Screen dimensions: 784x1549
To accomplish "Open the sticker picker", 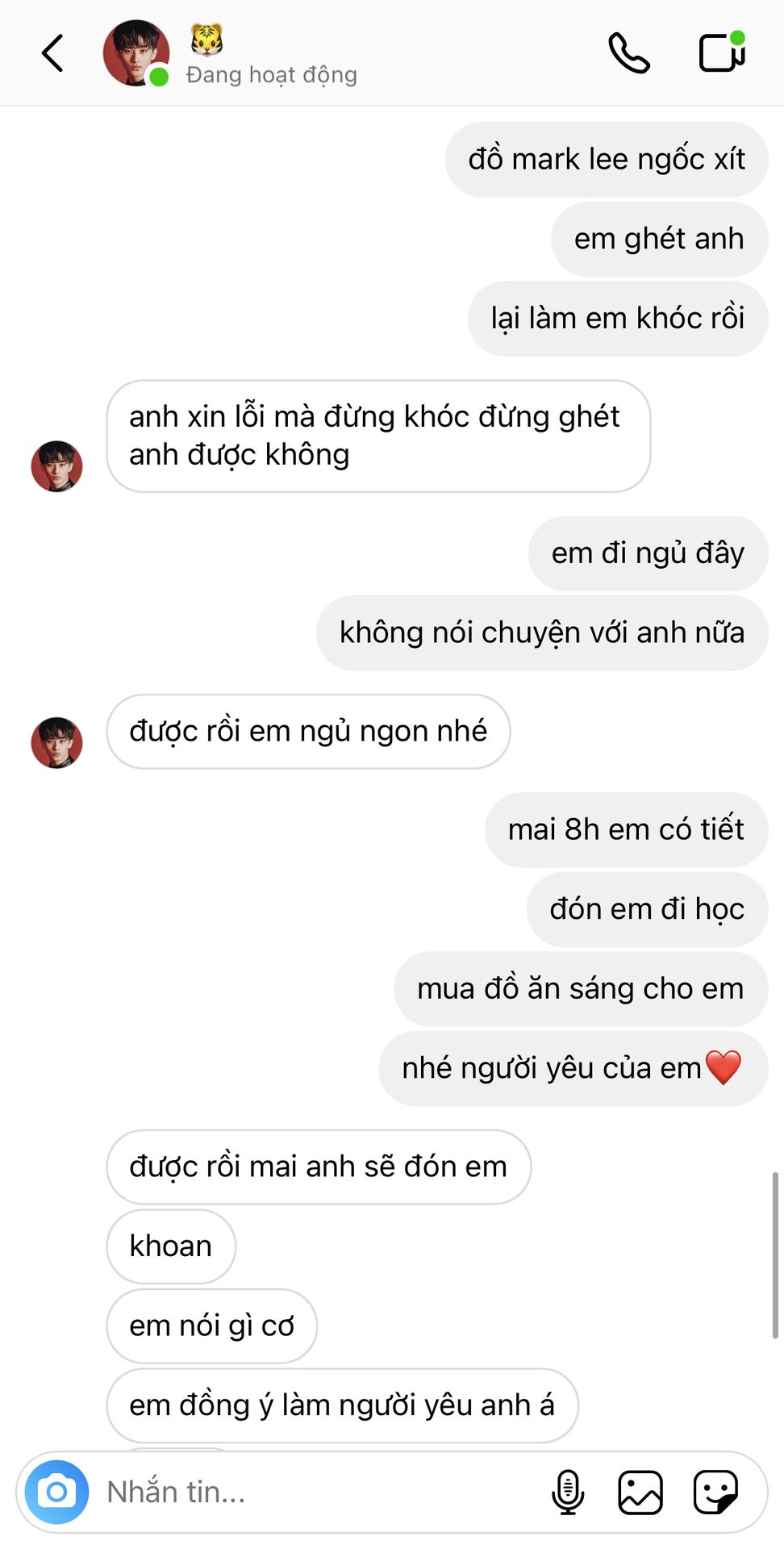I will click(715, 1492).
